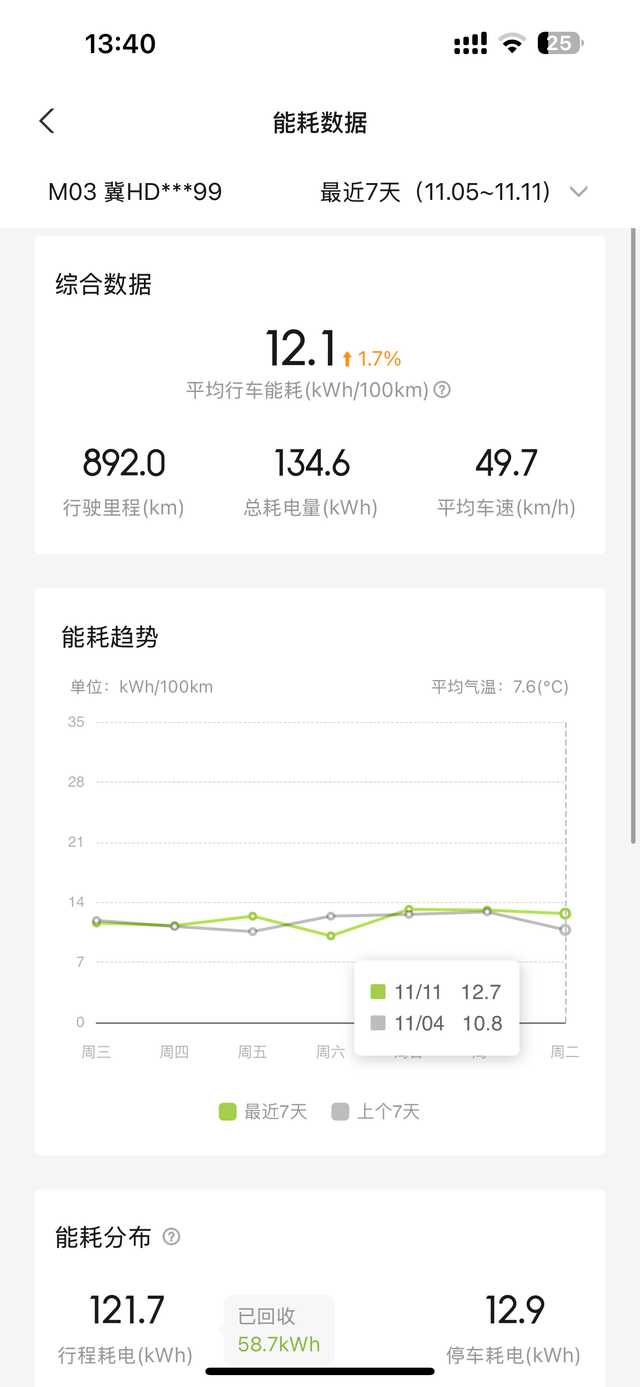The image size is (640, 1387).
Task: Select the 周五 data point on the chart
Action: tap(253, 916)
